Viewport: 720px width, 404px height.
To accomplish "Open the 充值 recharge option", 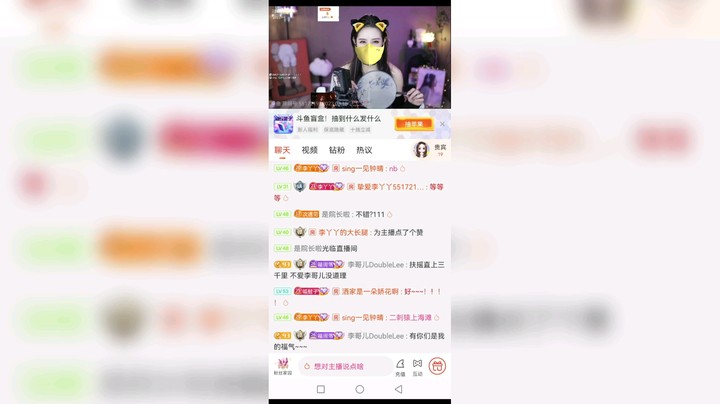I will pos(400,366).
